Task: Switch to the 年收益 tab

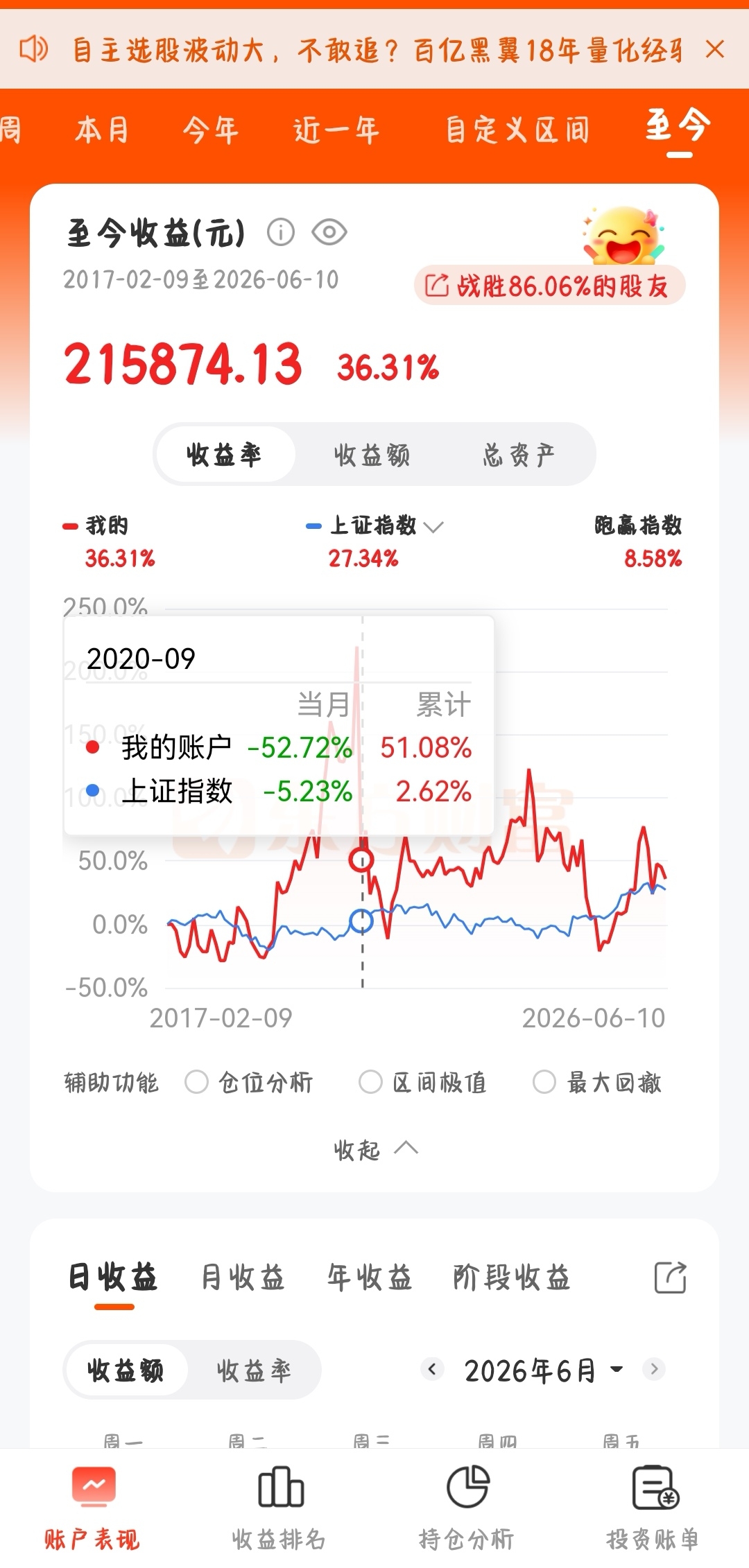Action: pos(369,1278)
